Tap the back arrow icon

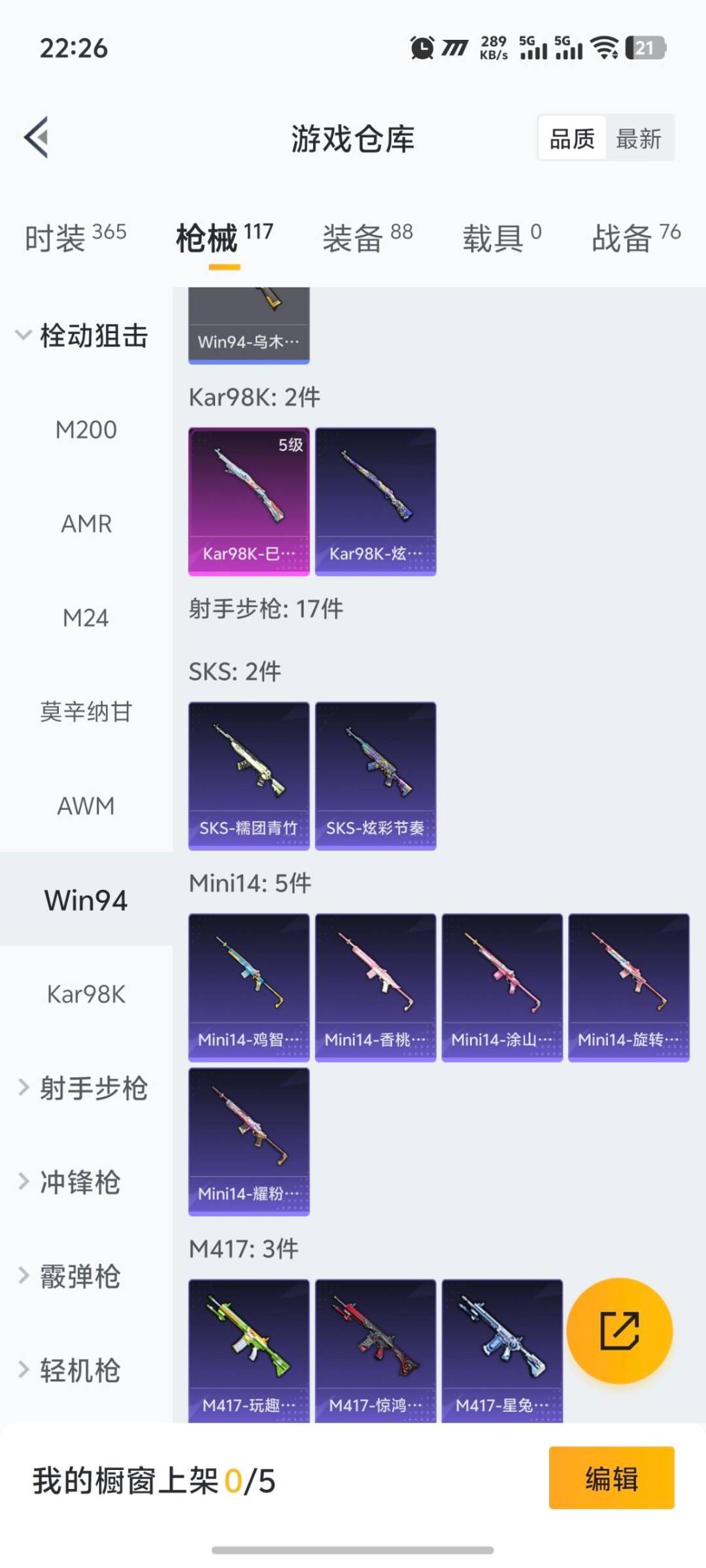point(36,137)
